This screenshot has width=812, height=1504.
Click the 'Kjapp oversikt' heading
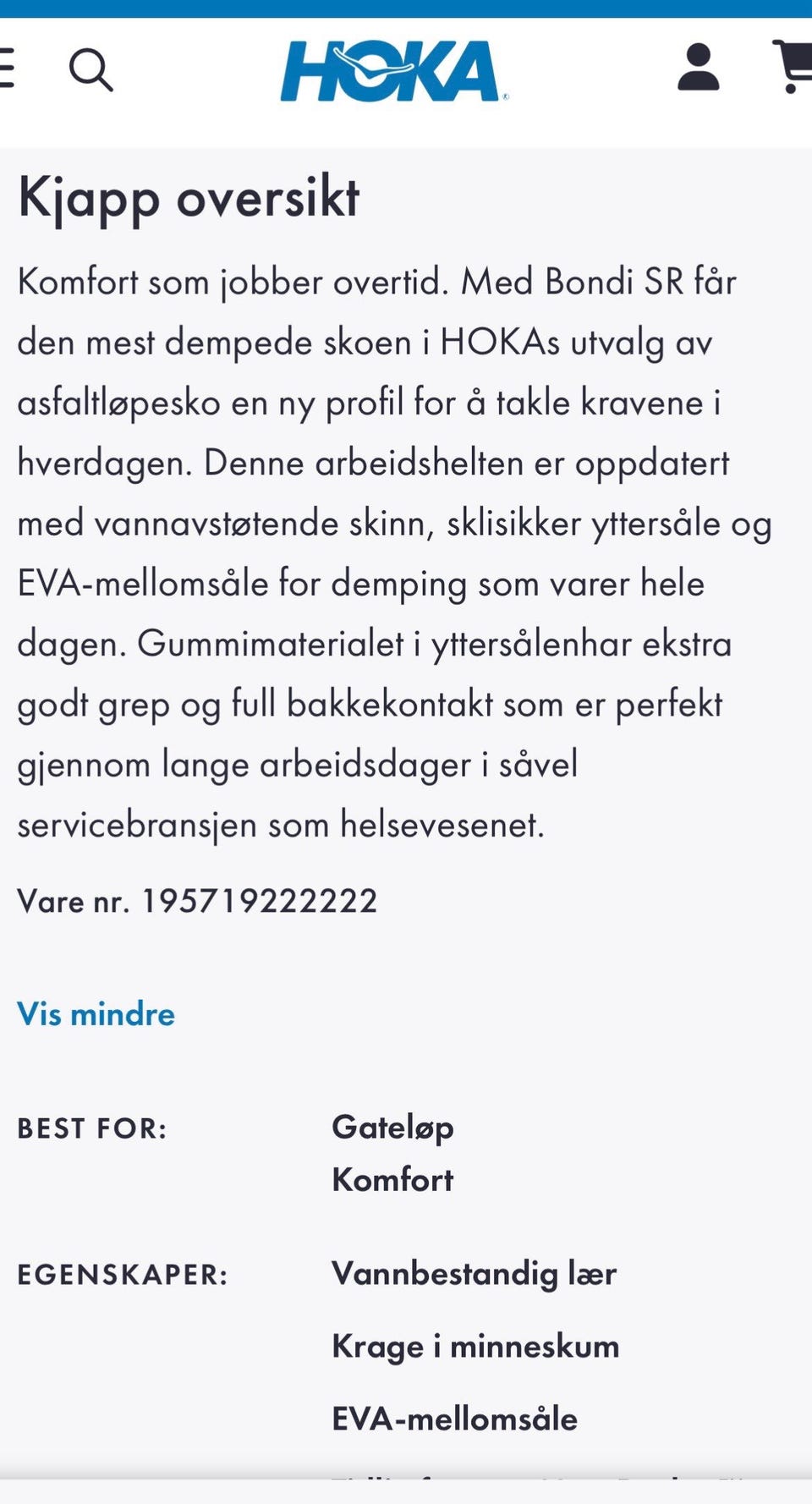point(189,200)
